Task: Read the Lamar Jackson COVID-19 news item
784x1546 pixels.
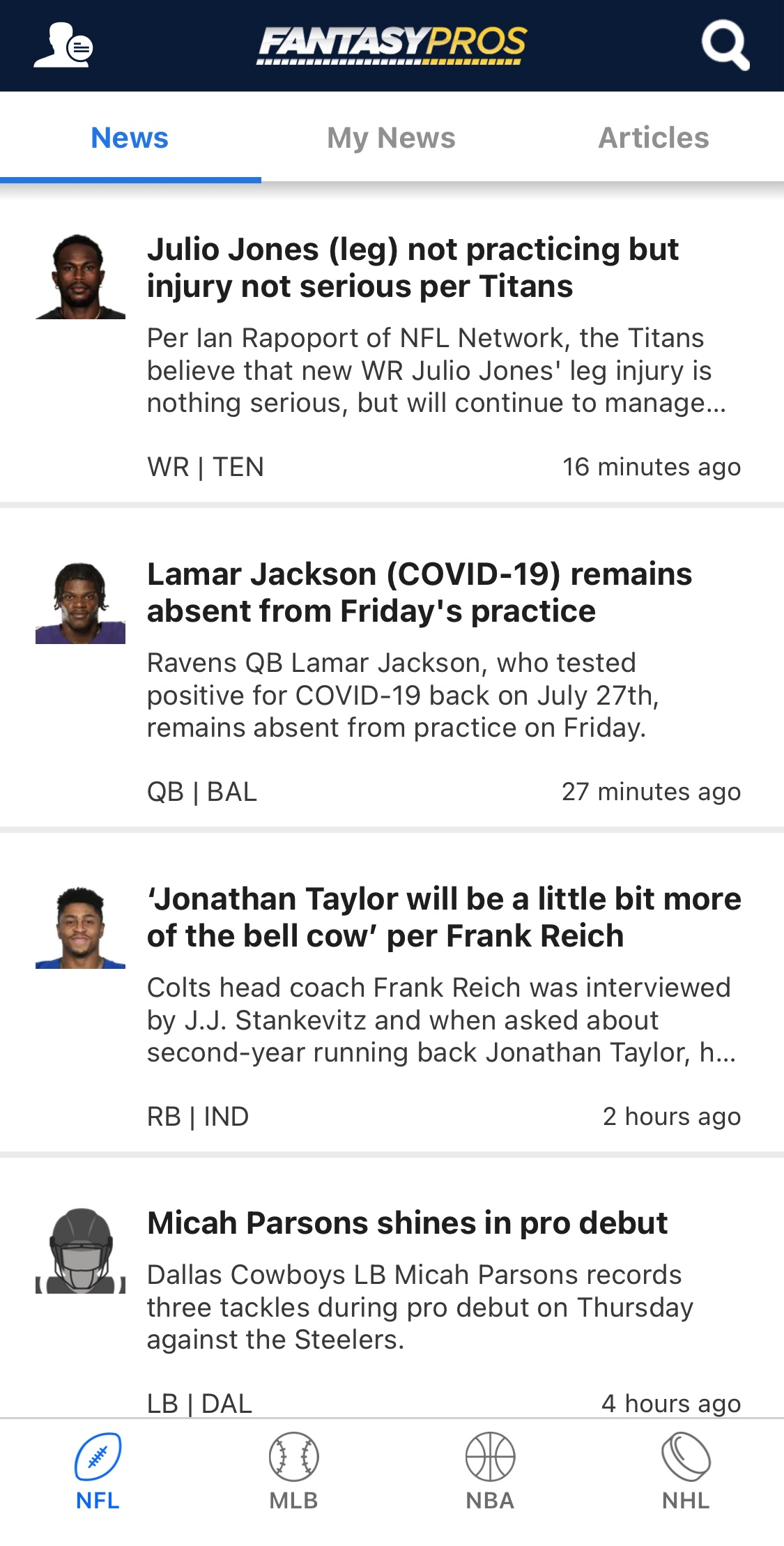Action: (420, 593)
